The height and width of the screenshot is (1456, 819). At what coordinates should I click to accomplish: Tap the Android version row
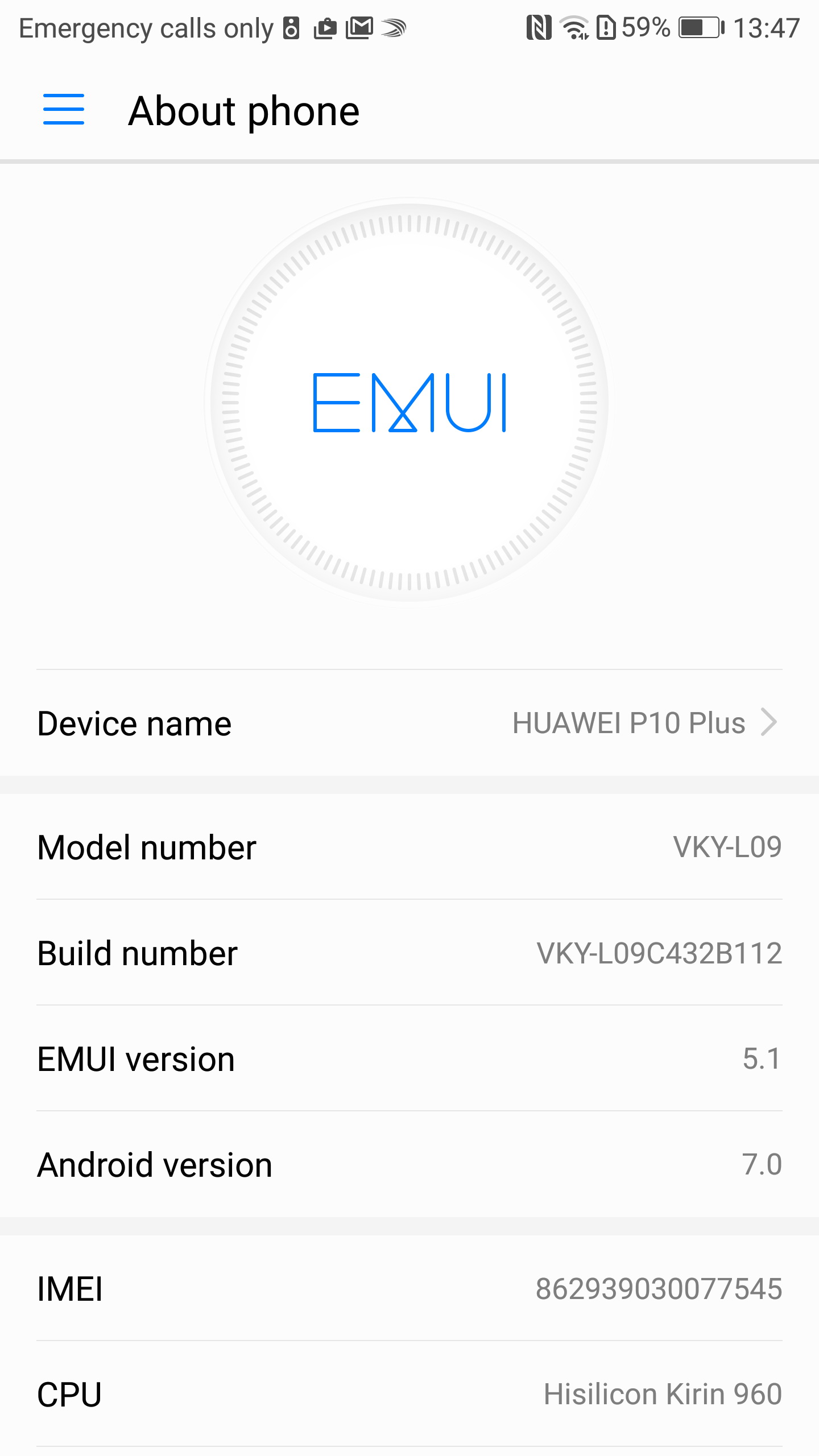[409, 1164]
